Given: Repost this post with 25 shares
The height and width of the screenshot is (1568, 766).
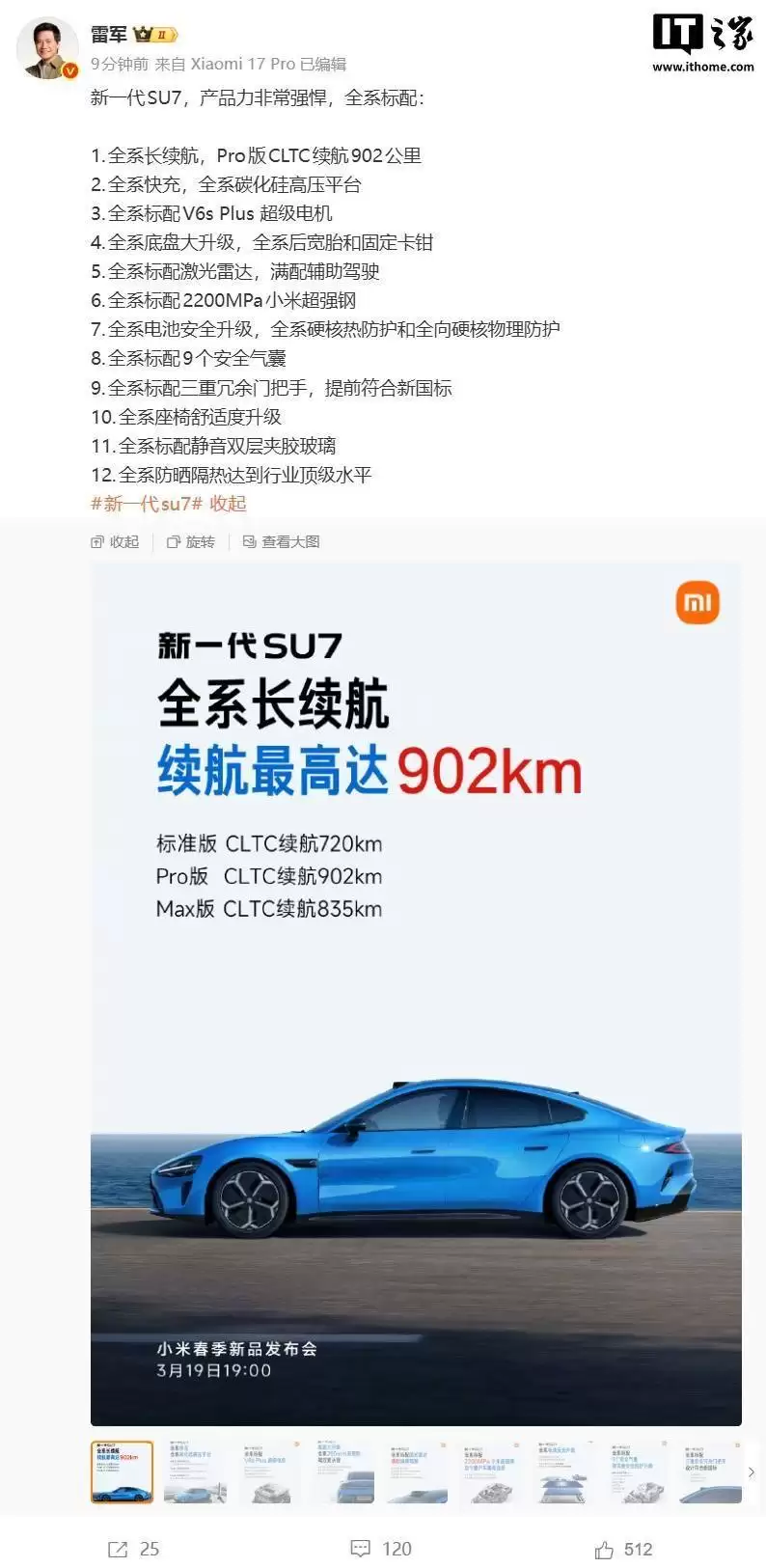Looking at the screenshot, I should (134, 1549).
